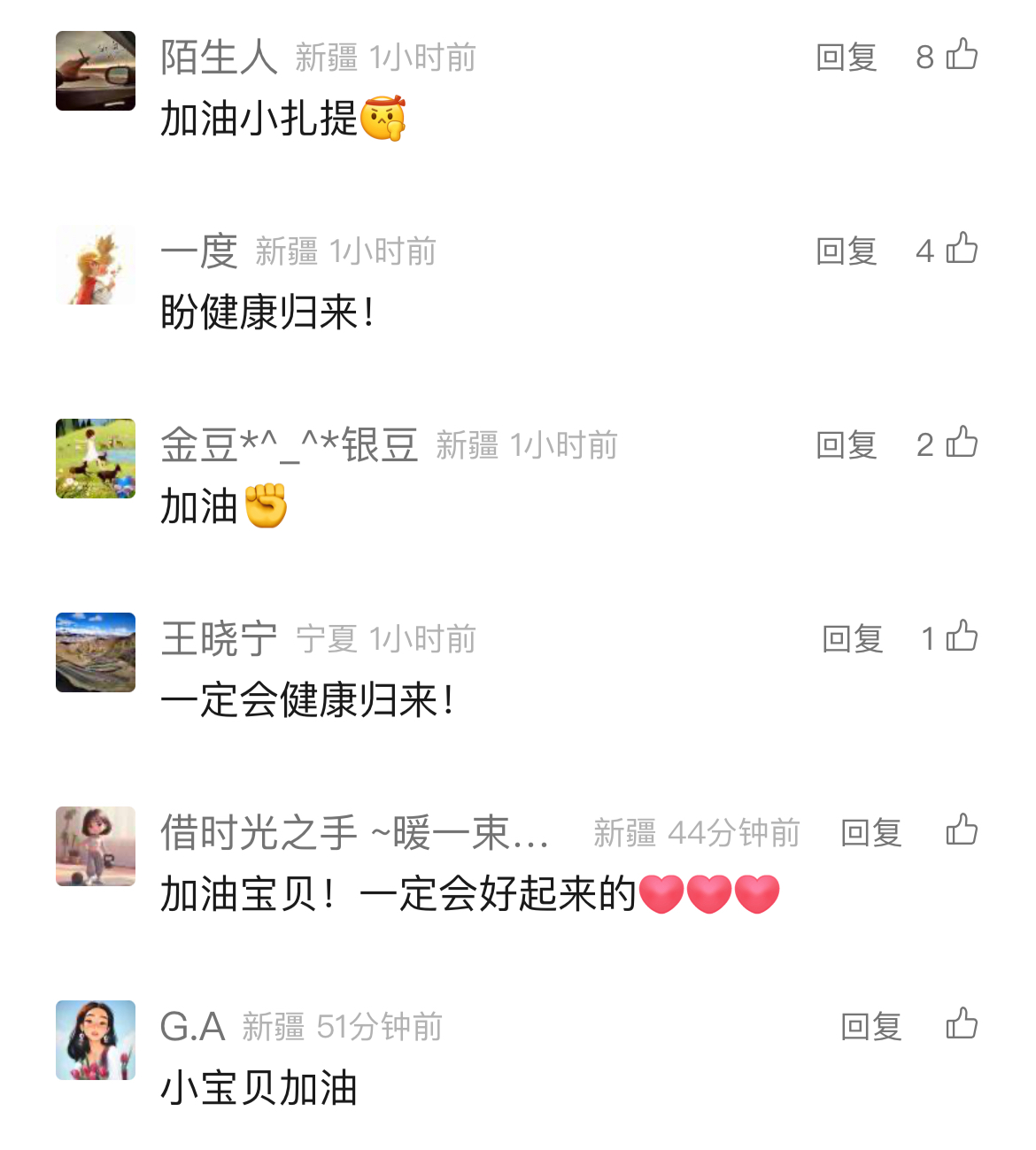Reply to 一度's comment
This screenshot has height=1150, width=1036.
click(x=846, y=251)
